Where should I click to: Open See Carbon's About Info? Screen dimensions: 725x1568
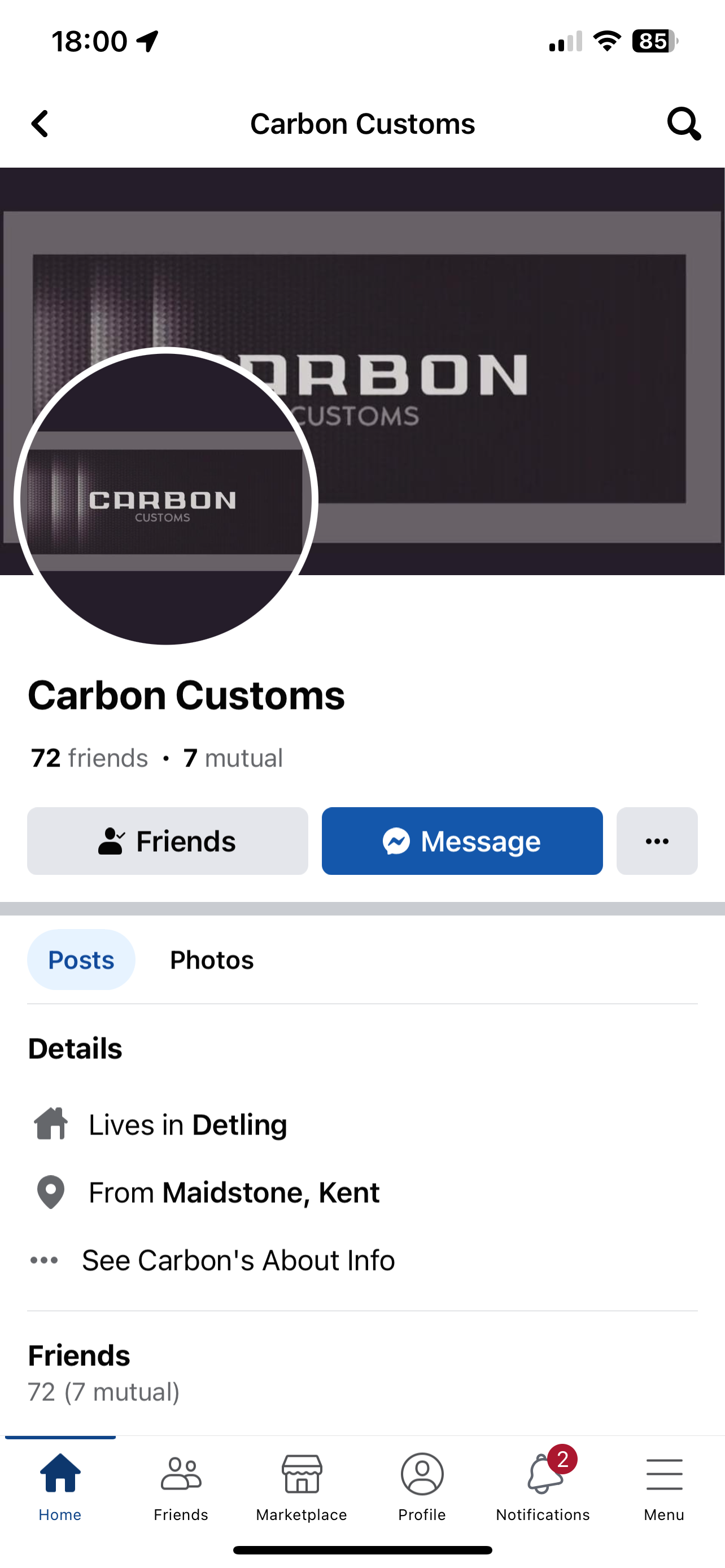pos(237,1260)
